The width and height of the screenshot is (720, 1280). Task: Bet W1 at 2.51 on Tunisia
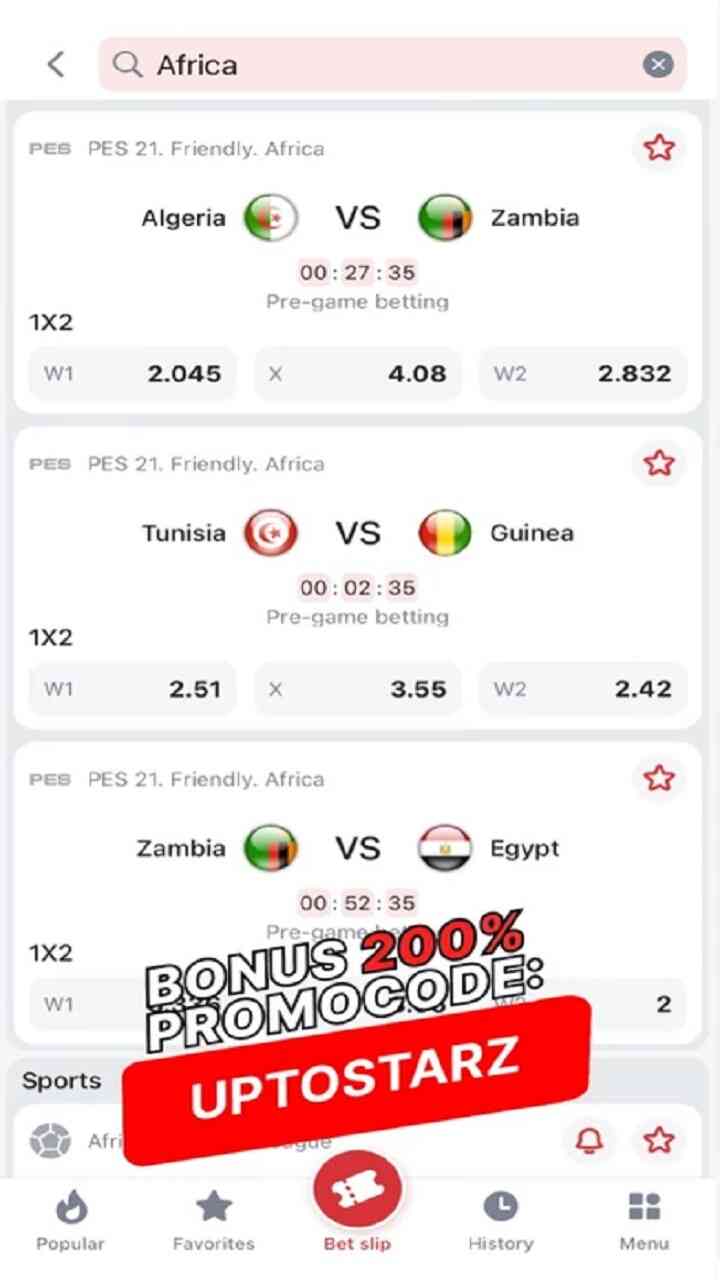tap(132, 689)
